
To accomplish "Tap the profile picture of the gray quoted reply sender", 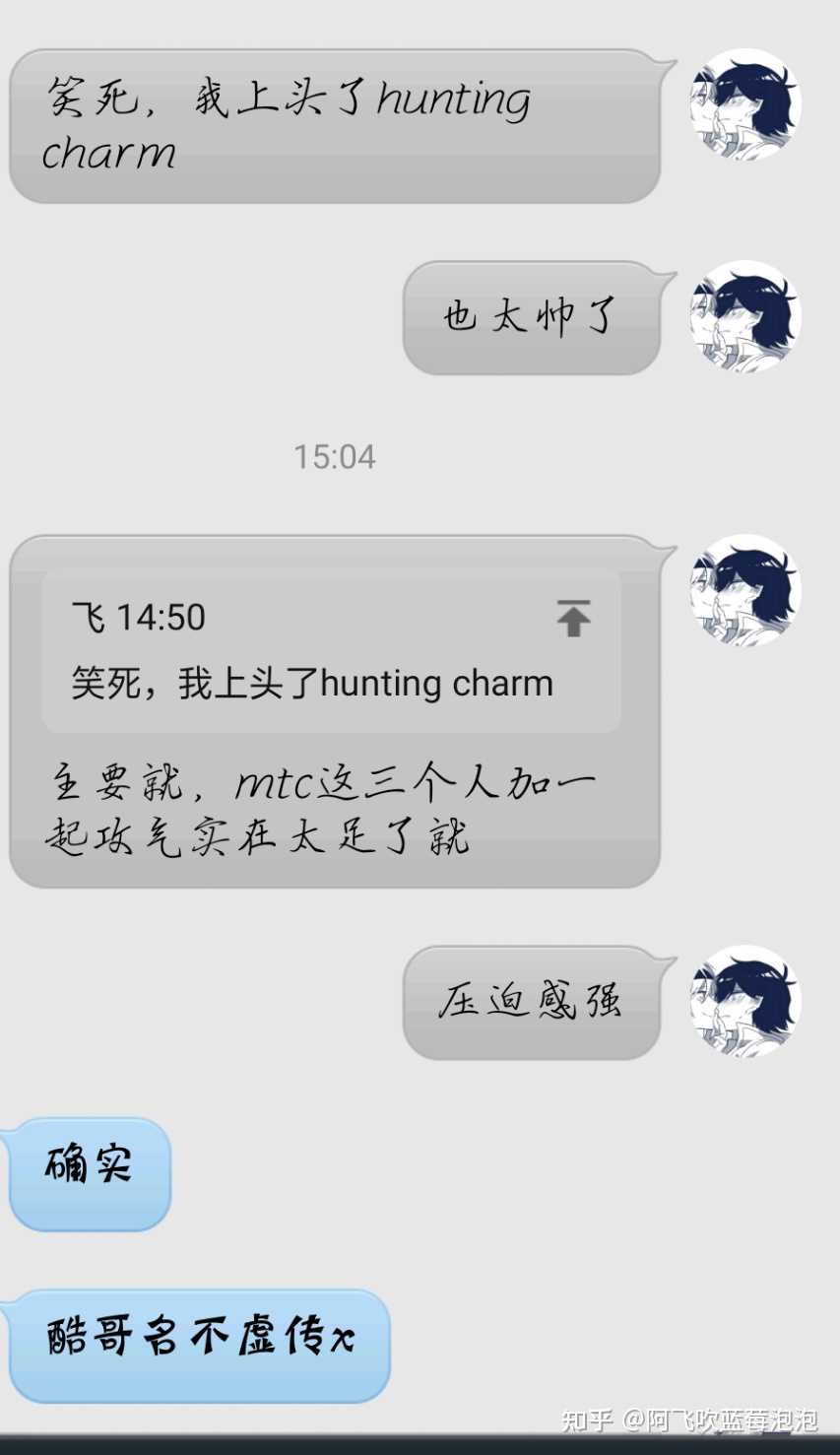I will (x=745, y=589).
